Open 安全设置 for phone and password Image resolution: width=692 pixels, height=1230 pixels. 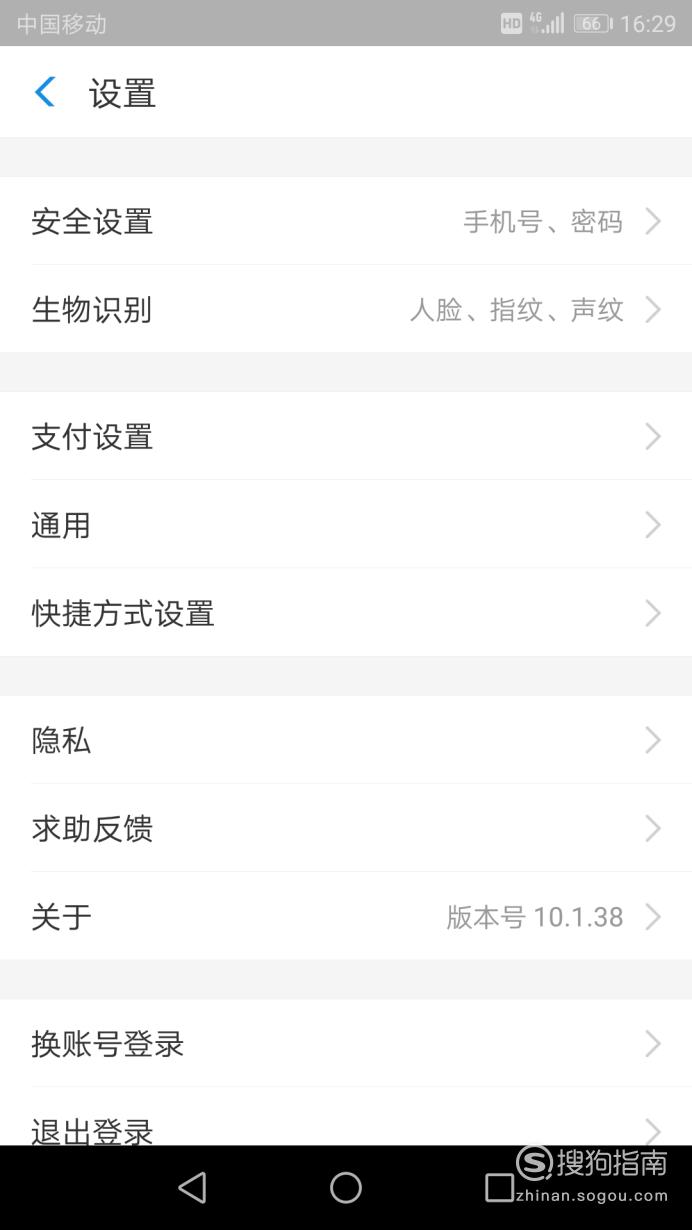click(x=346, y=221)
